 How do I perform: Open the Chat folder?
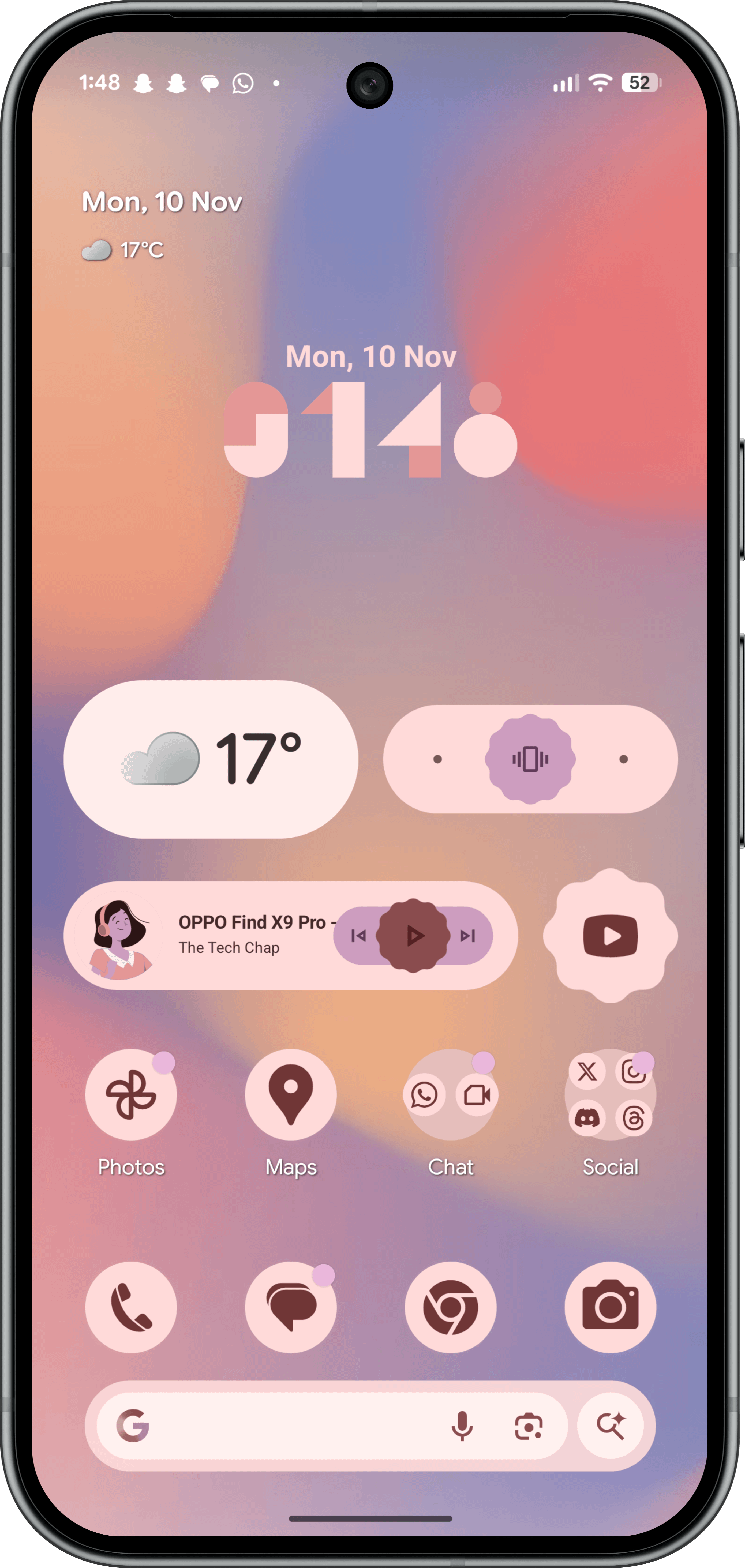click(450, 1094)
